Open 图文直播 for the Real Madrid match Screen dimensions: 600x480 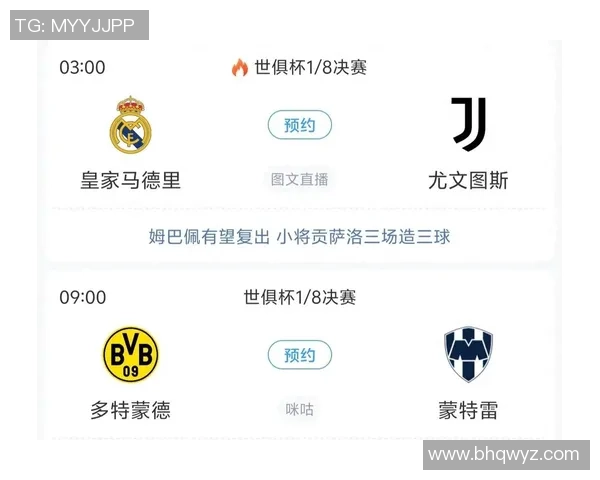[x=299, y=180]
